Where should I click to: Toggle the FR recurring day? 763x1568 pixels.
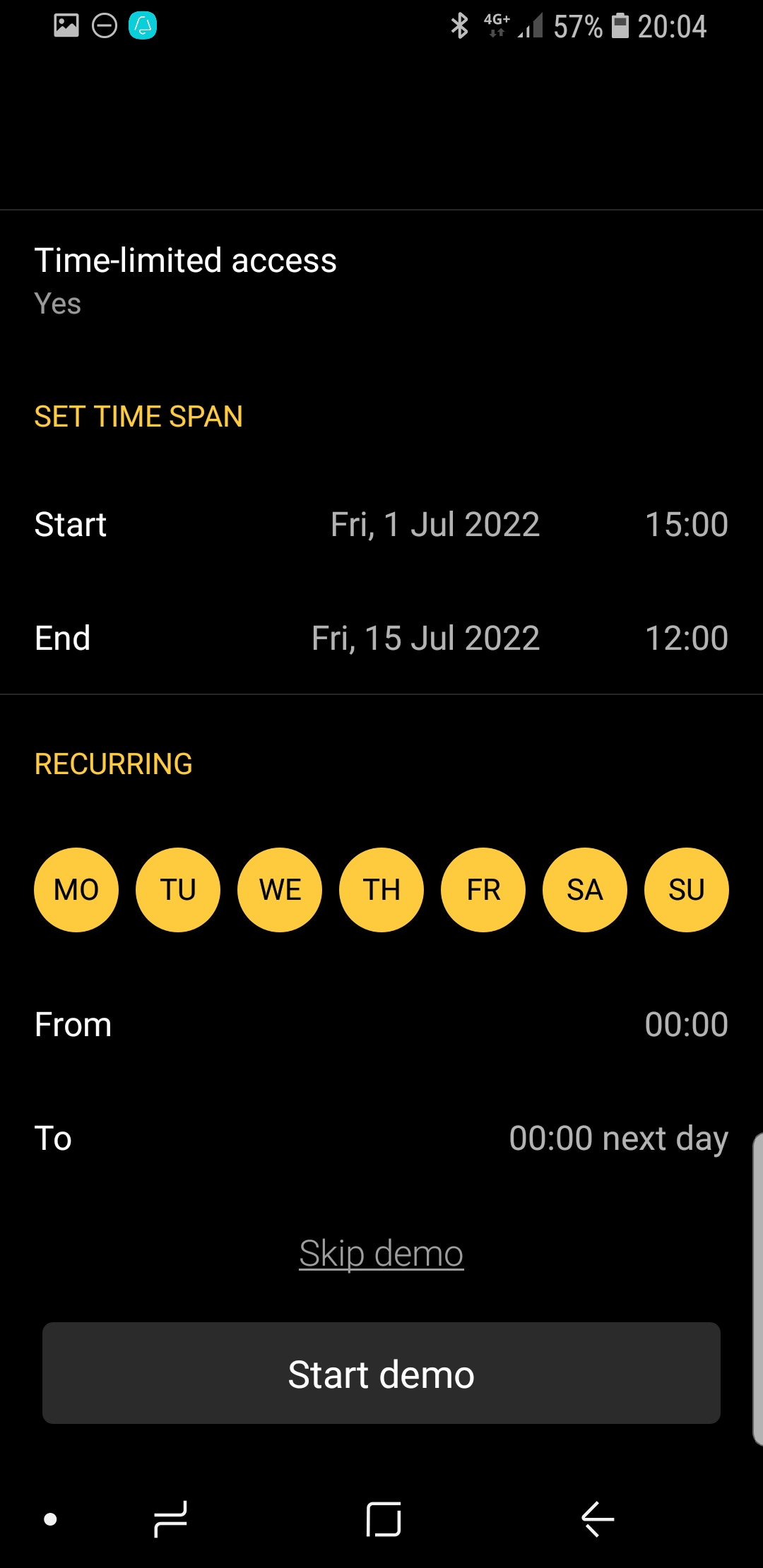click(x=483, y=890)
